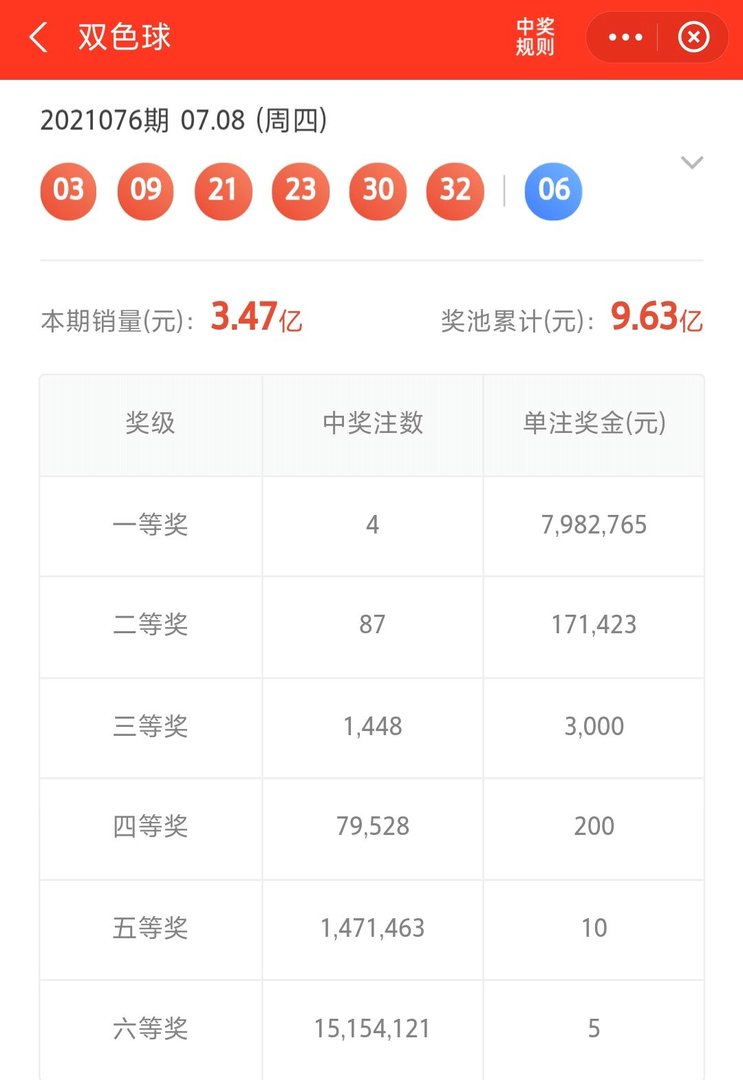Select the red ball 09
The width and height of the screenshot is (743, 1080).
pyautogui.click(x=145, y=191)
